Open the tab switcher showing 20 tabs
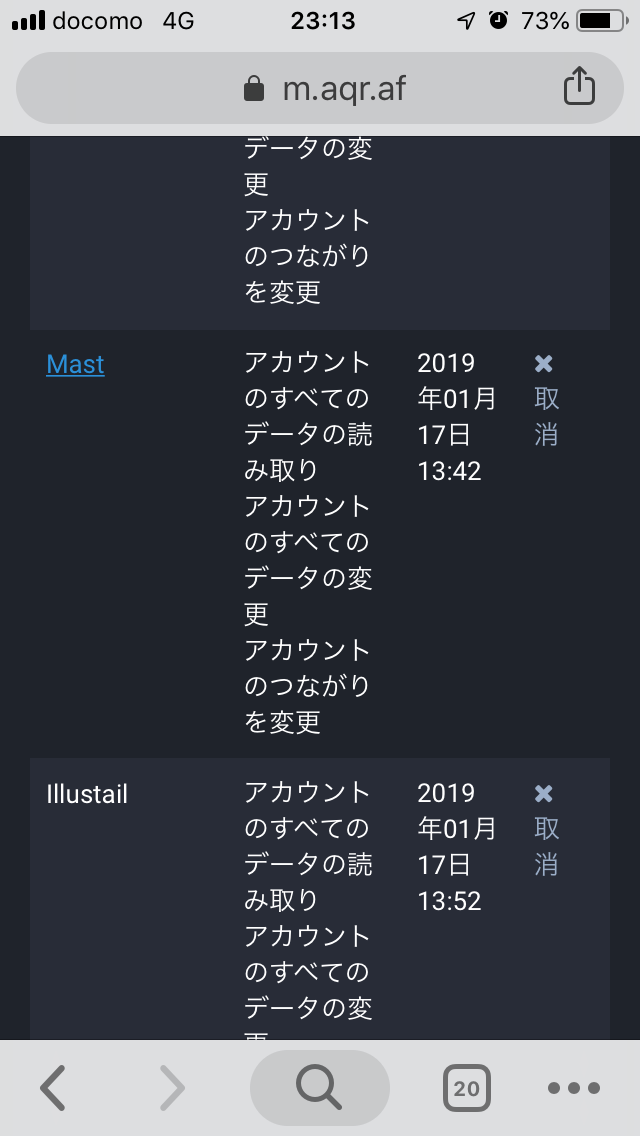 pyautogui.click(x=467, y=1088)
